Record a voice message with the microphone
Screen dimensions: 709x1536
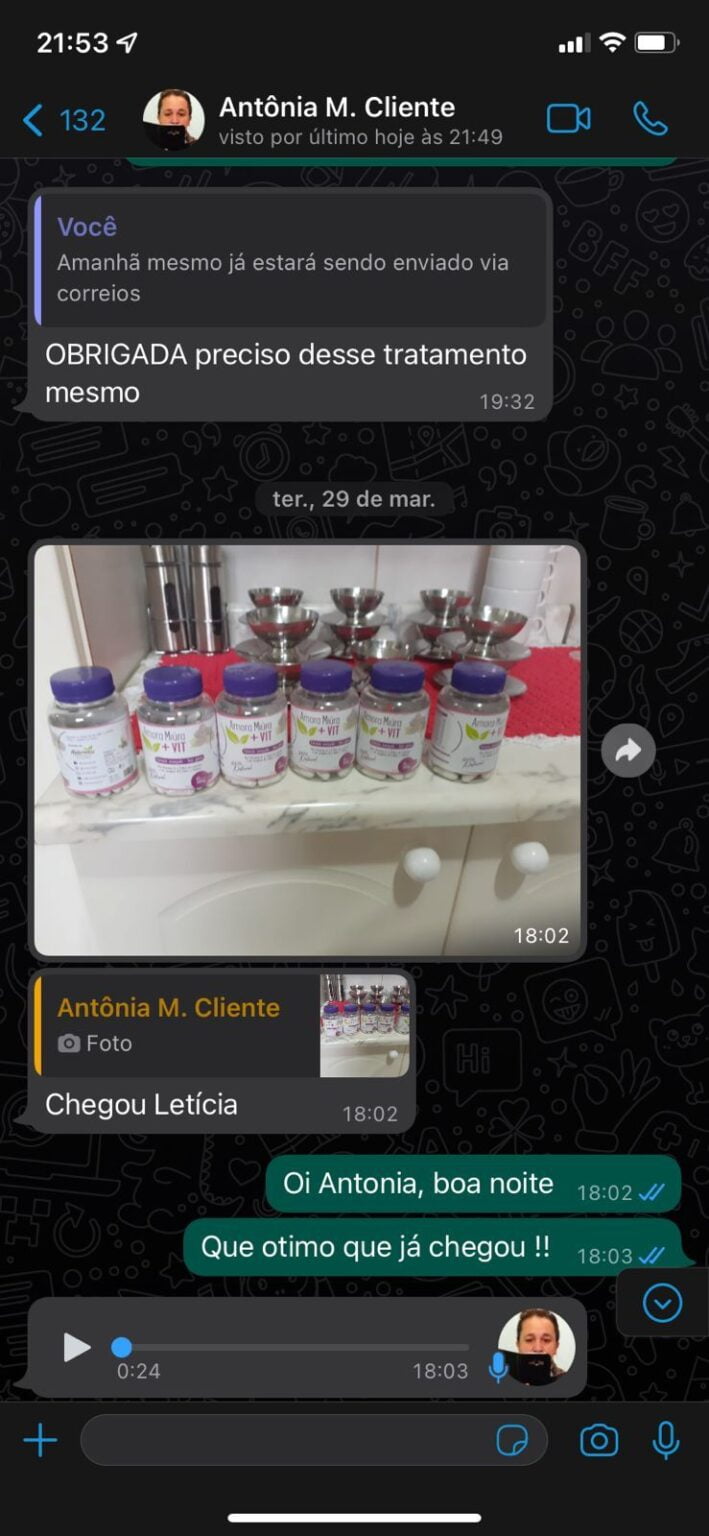pos(666,1441)
